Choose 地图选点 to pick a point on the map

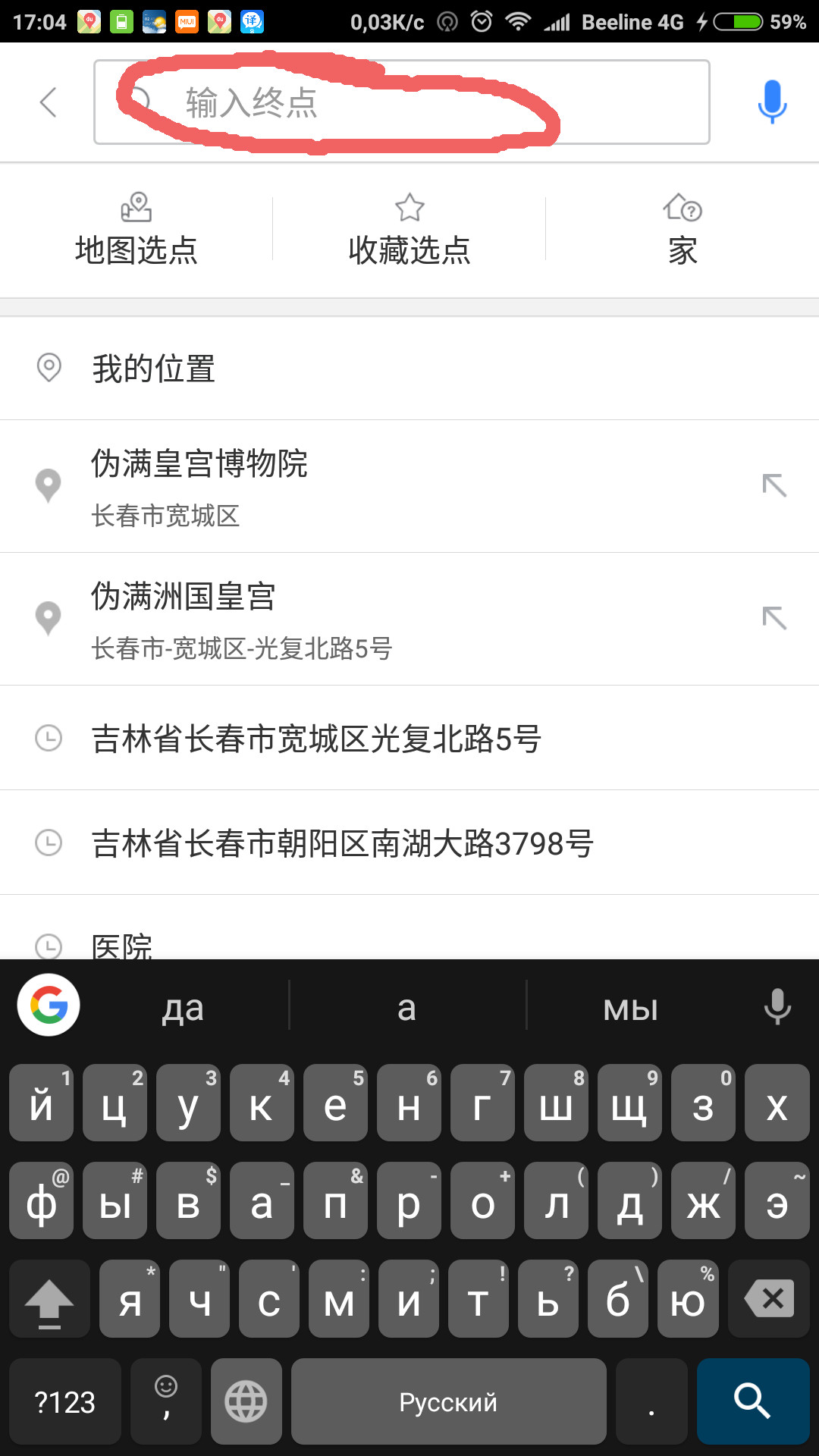[x=136, y=231]
